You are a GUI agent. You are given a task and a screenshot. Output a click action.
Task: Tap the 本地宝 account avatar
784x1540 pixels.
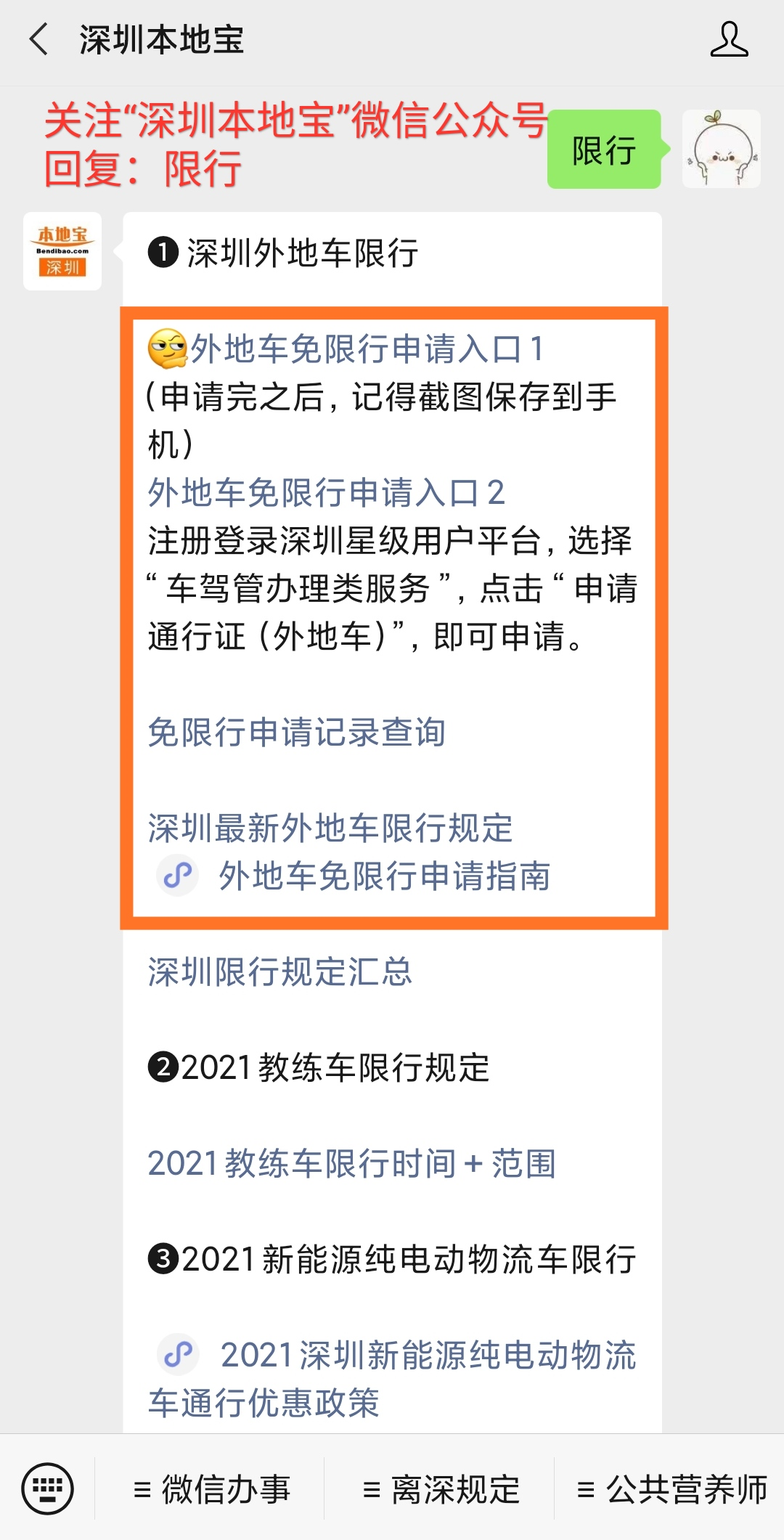click(62, 251)
